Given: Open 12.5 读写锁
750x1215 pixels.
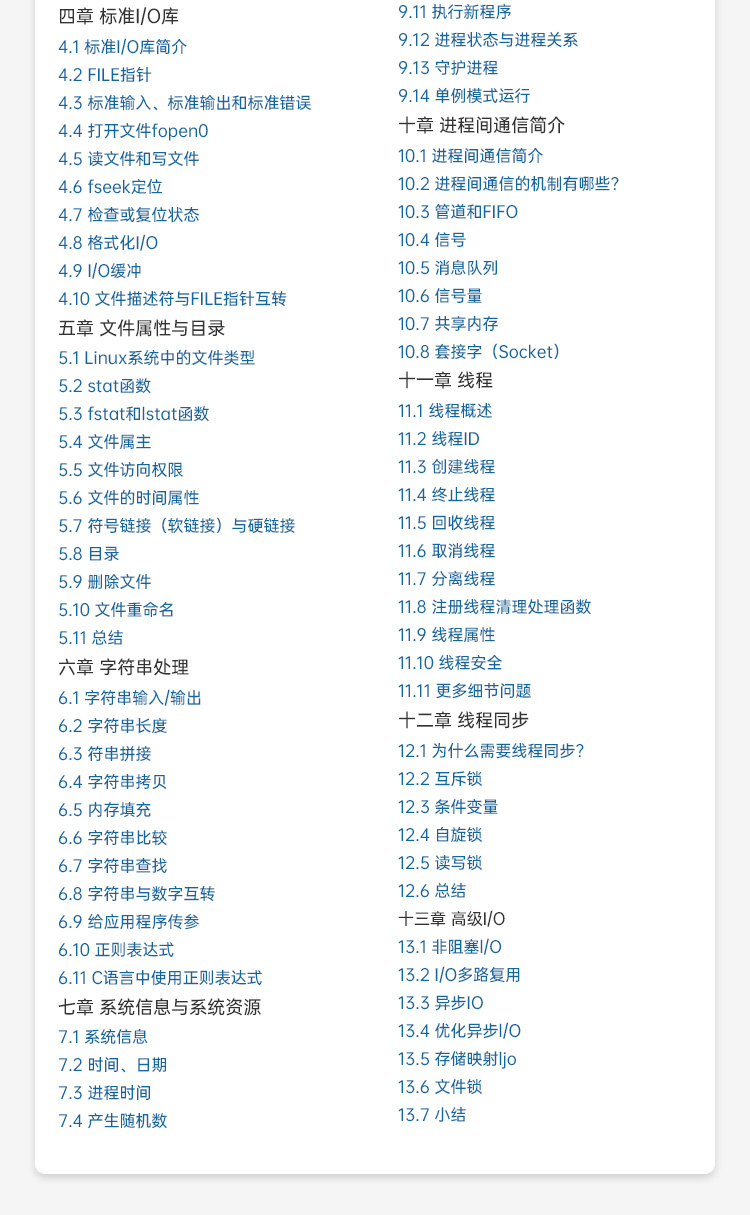Looking at the screenshot, I should tap(440, 863).
